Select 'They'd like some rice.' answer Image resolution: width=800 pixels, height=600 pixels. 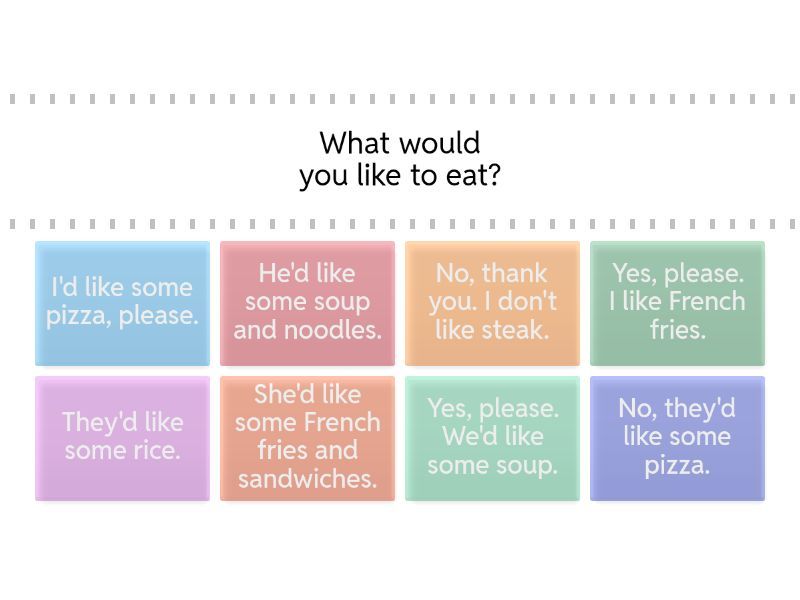(122, 437)
